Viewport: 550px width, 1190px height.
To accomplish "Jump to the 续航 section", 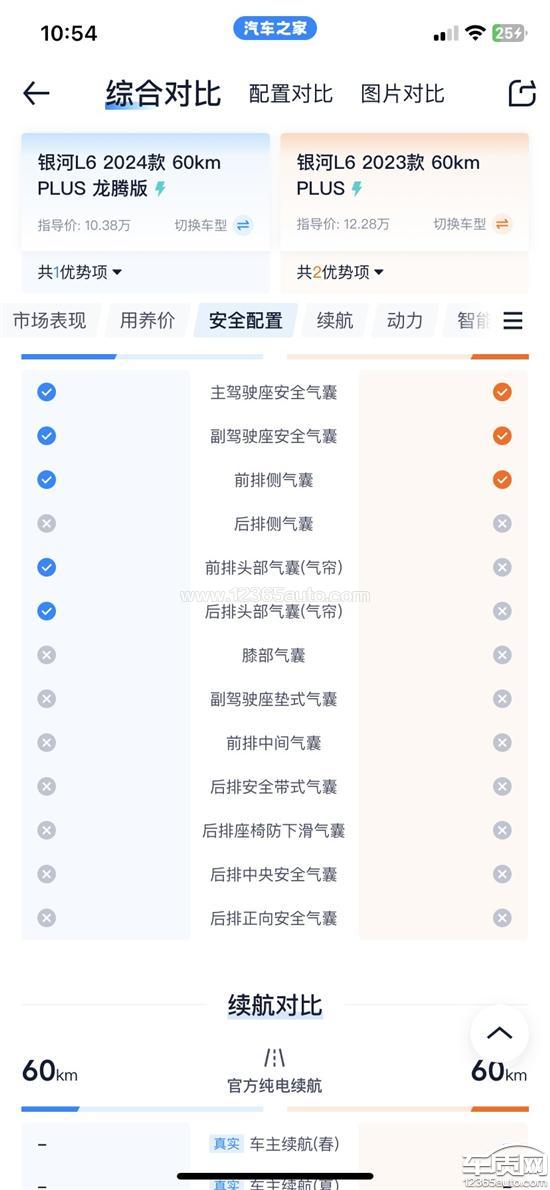I will point(335,320).
